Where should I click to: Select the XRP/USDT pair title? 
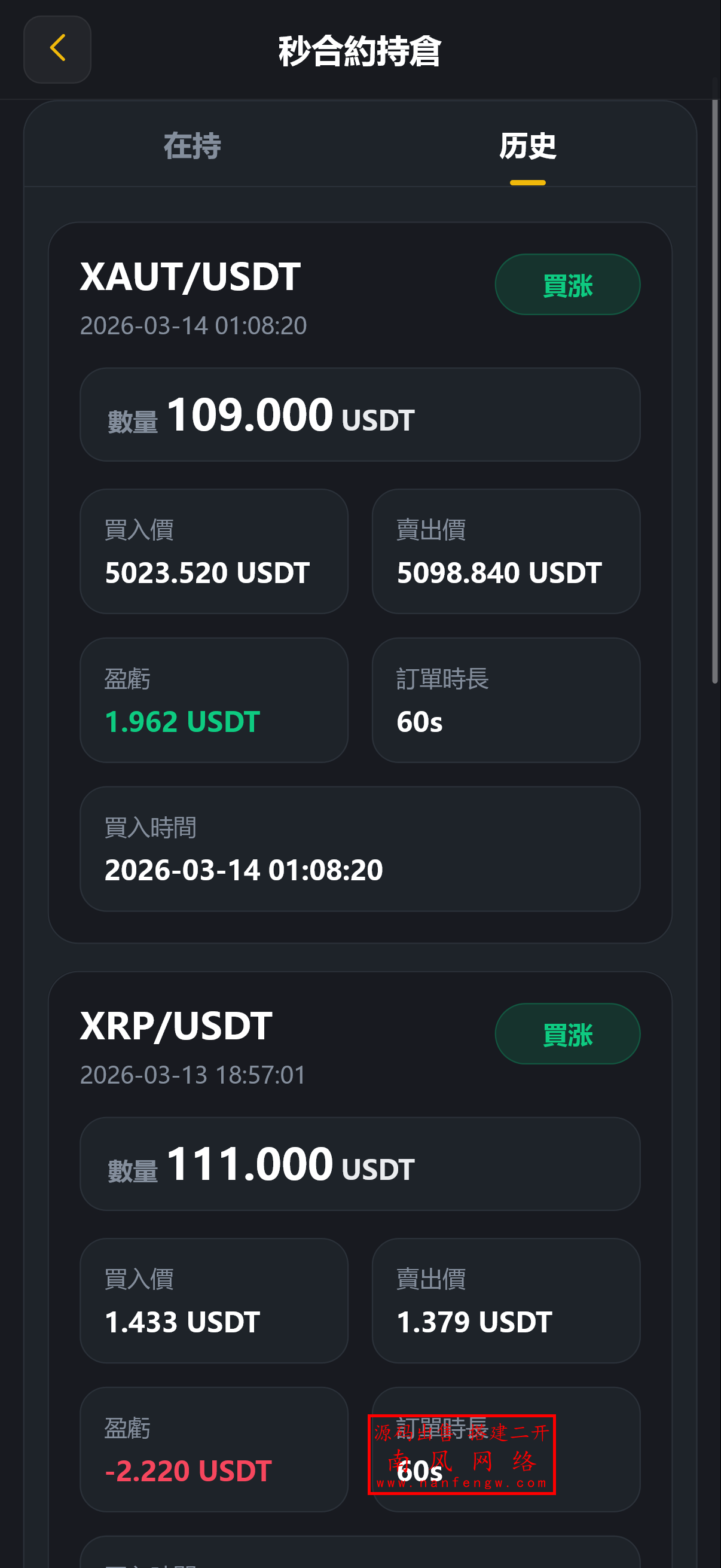tap(175, 1026)
